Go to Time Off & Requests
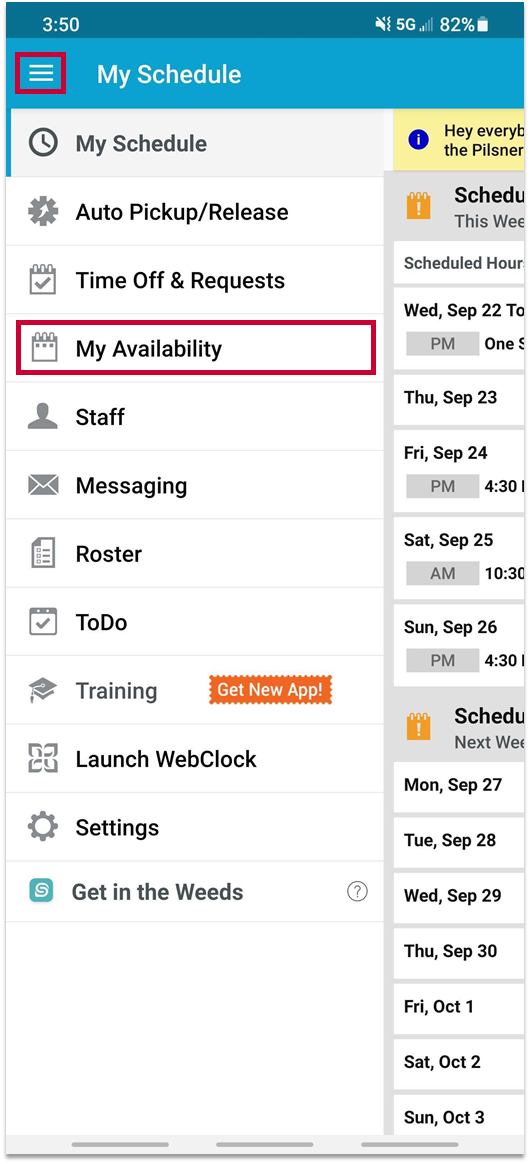The image size is (530, 1164). [195, 281]
